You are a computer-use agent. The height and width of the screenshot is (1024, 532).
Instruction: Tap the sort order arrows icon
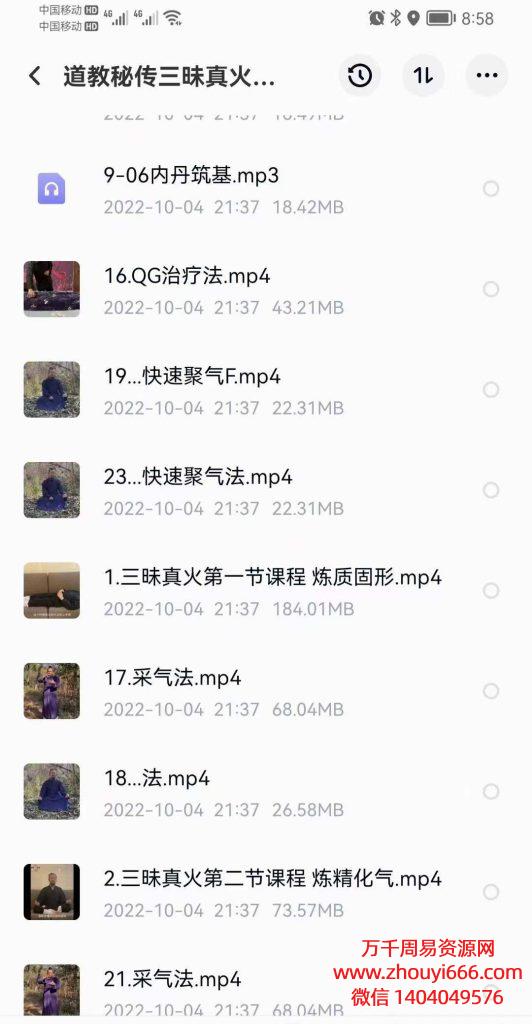coord(423,76)
